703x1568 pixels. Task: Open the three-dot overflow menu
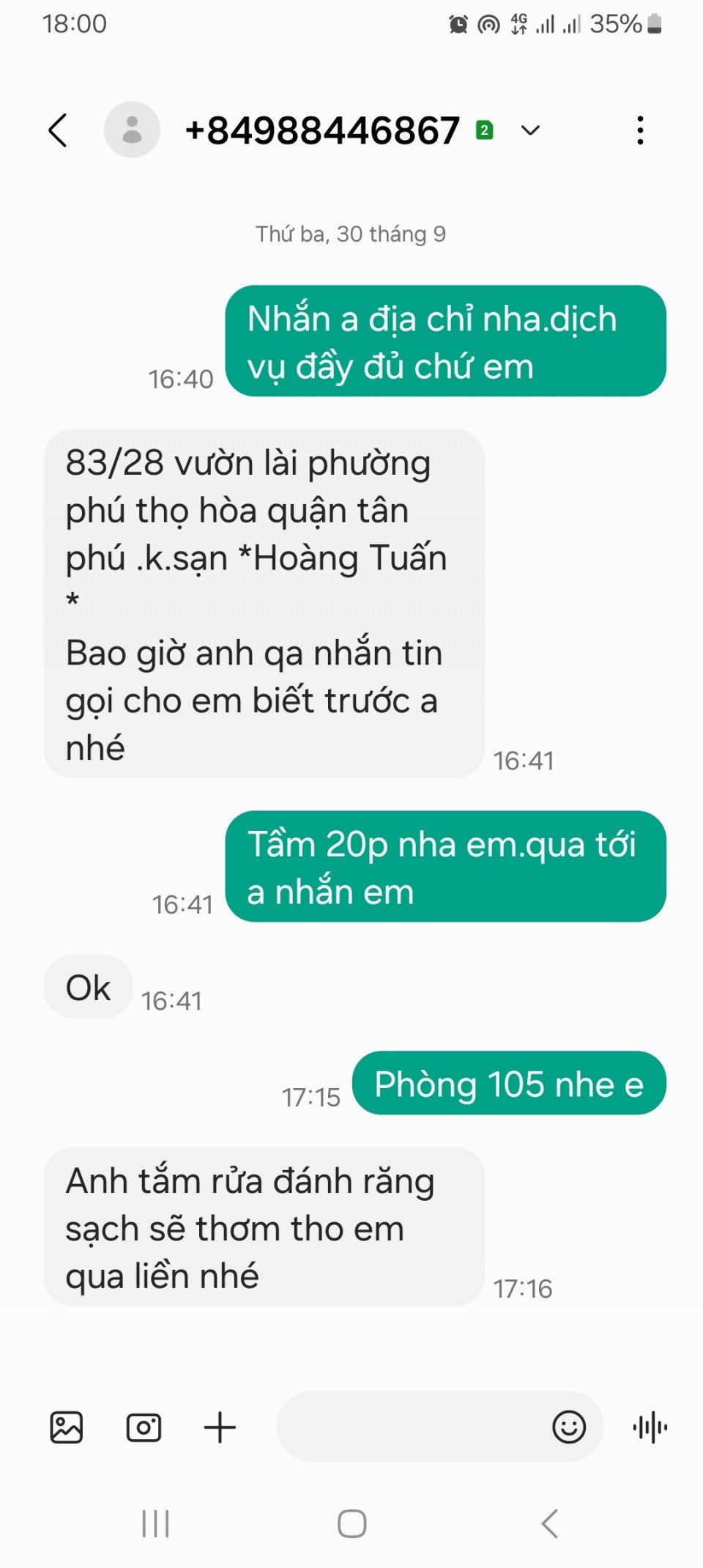(x=640, y=130)
